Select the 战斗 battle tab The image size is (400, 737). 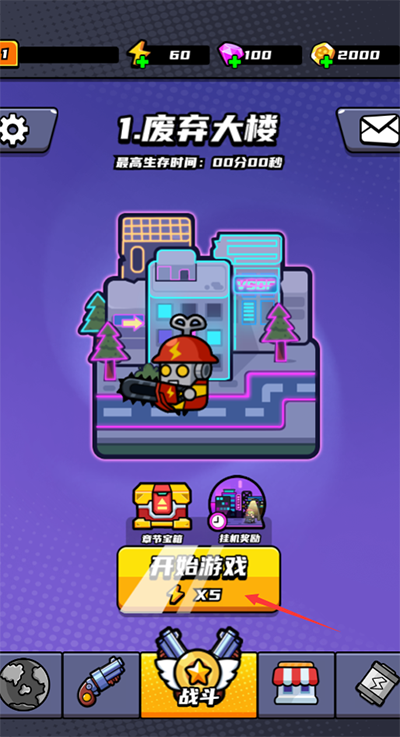pos(199,675)
